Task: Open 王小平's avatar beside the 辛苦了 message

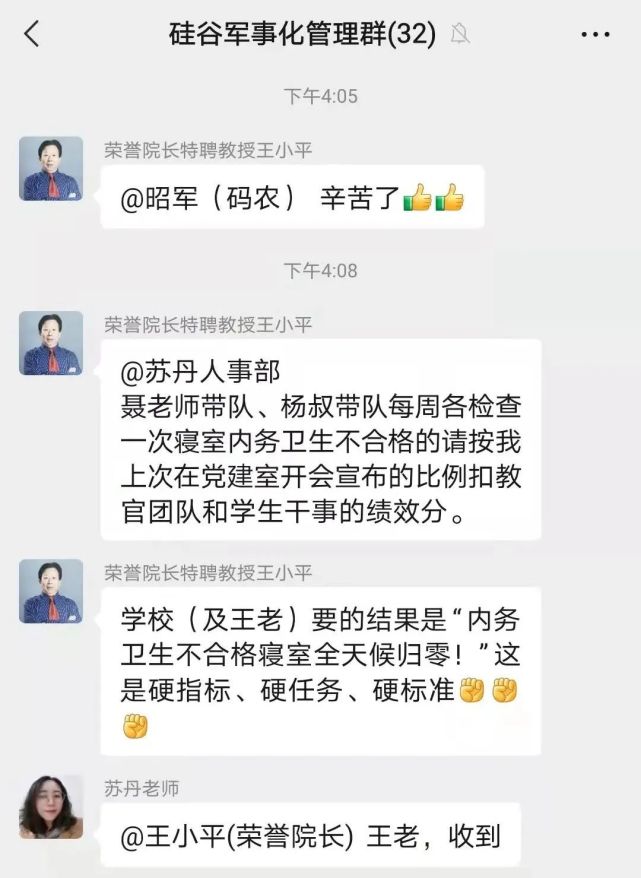Action: click(51, 169)
